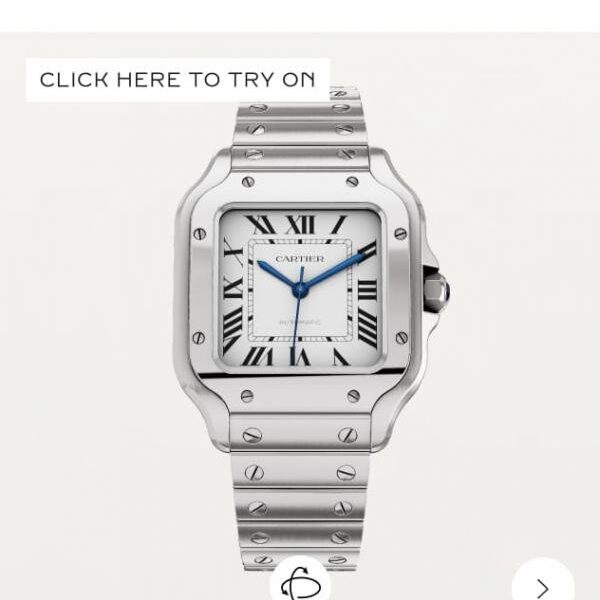Tap the Click Here To Try On button
The height and width of the screenshot is (600, 600).
pyautogui.click(x=177, y=80)
